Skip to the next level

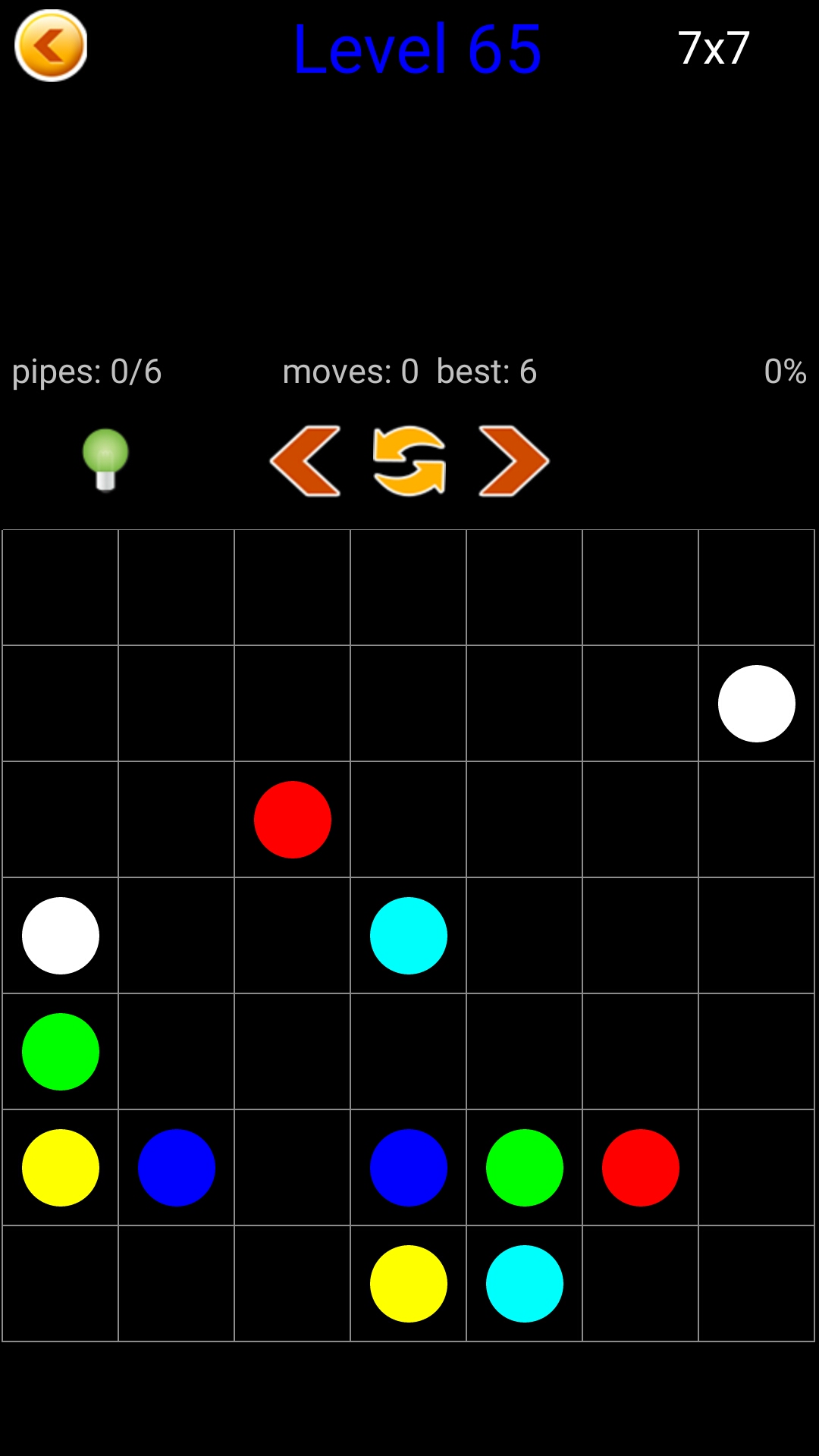513,461
